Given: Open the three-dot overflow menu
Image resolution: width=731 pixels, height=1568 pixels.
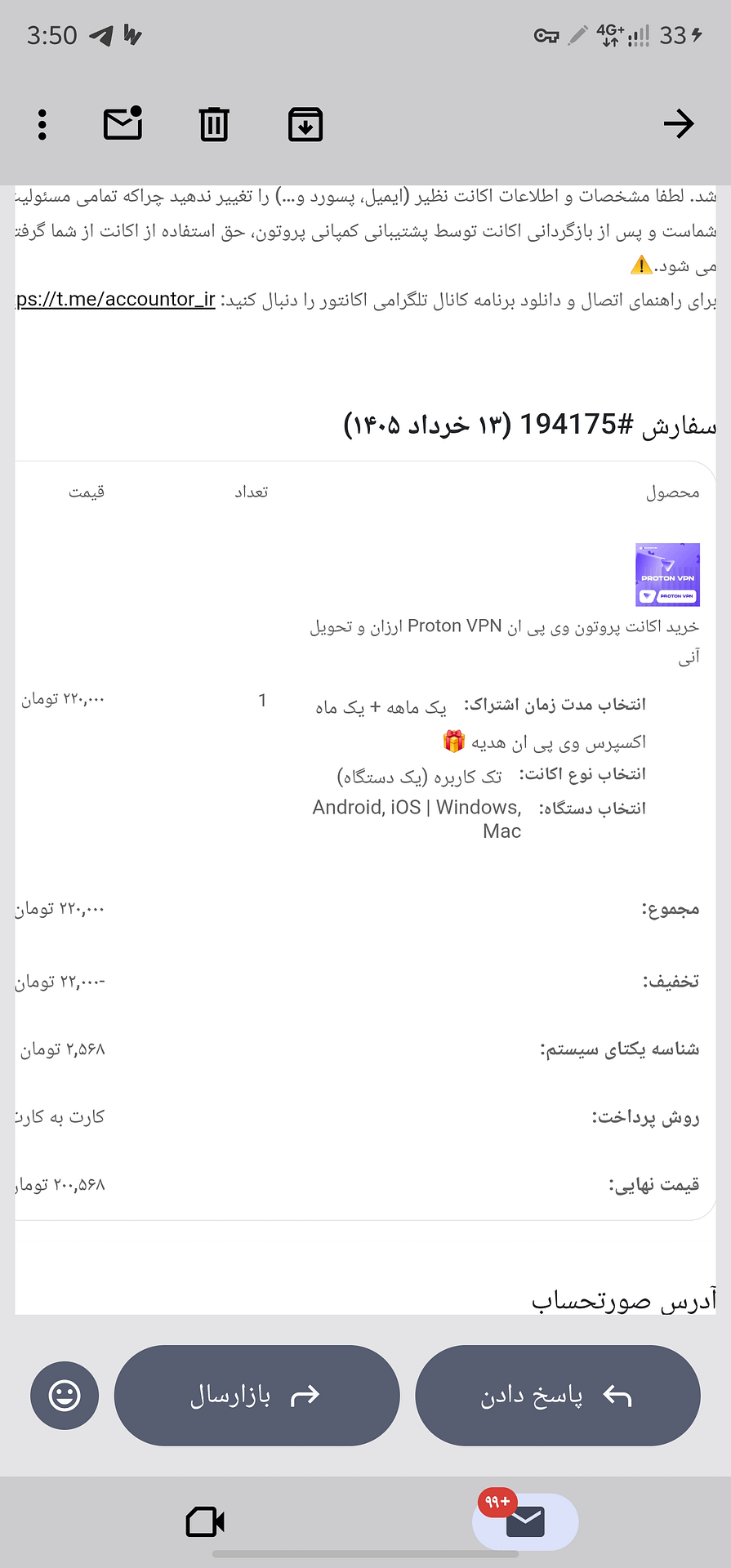Looking at the screenshot, I should point(42,125).
